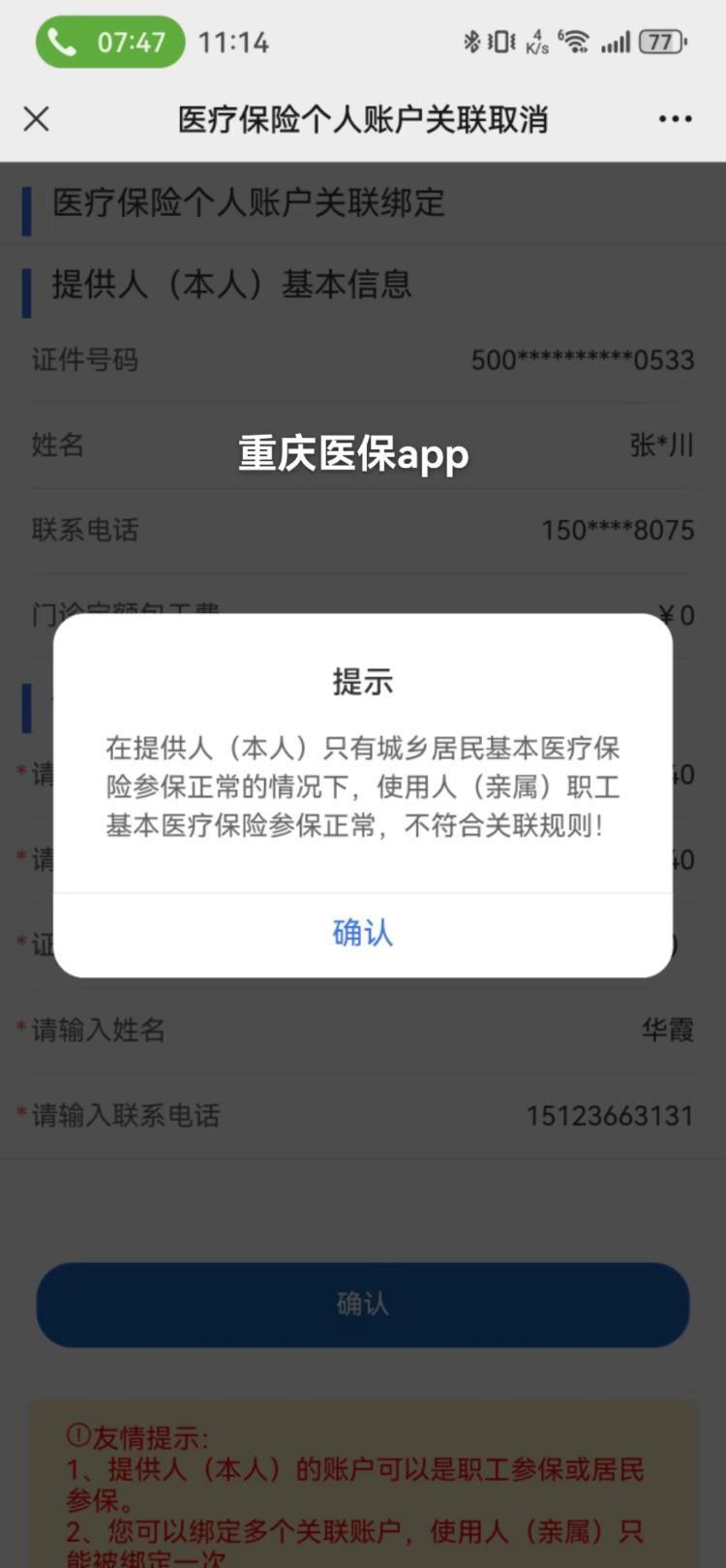
Task: Open the three-dot overflow menu
Action: pos(675,119)
